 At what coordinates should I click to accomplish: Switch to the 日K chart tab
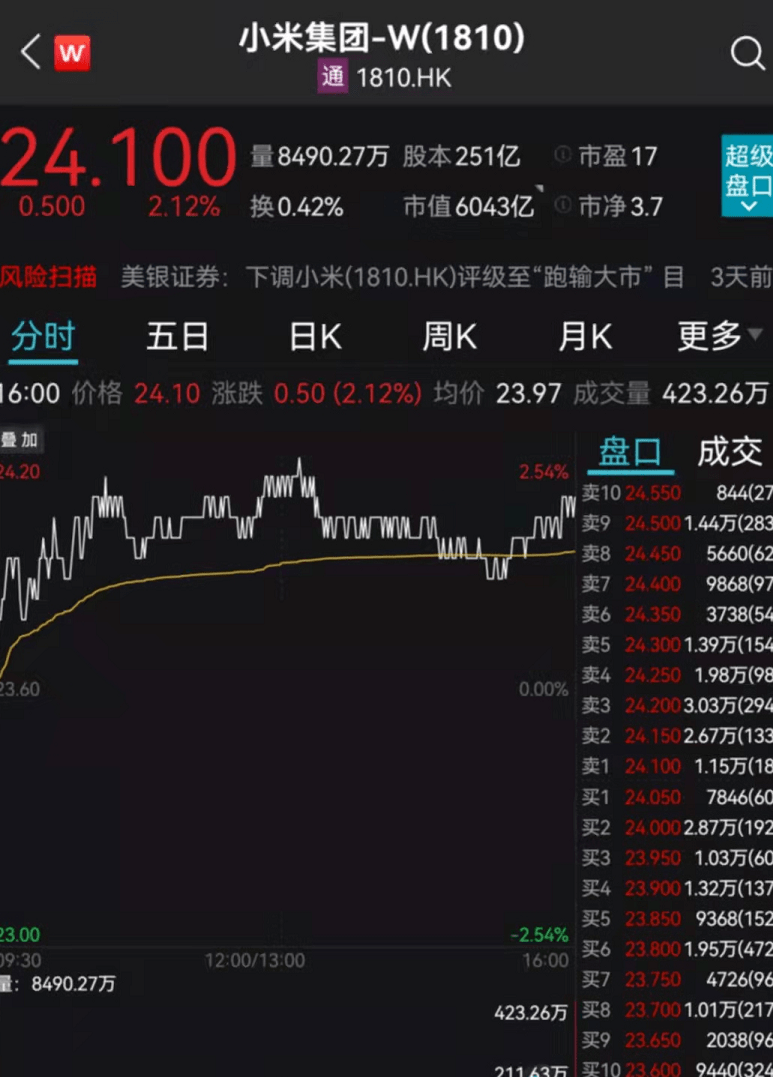tap(315, 336)
